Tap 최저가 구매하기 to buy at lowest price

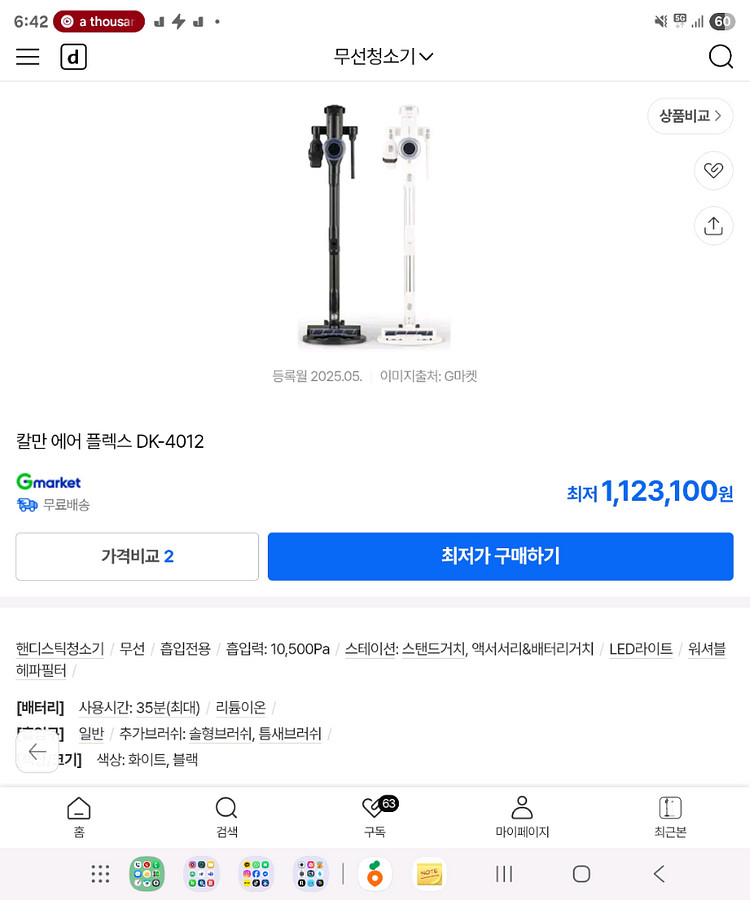tap(500, 556)
